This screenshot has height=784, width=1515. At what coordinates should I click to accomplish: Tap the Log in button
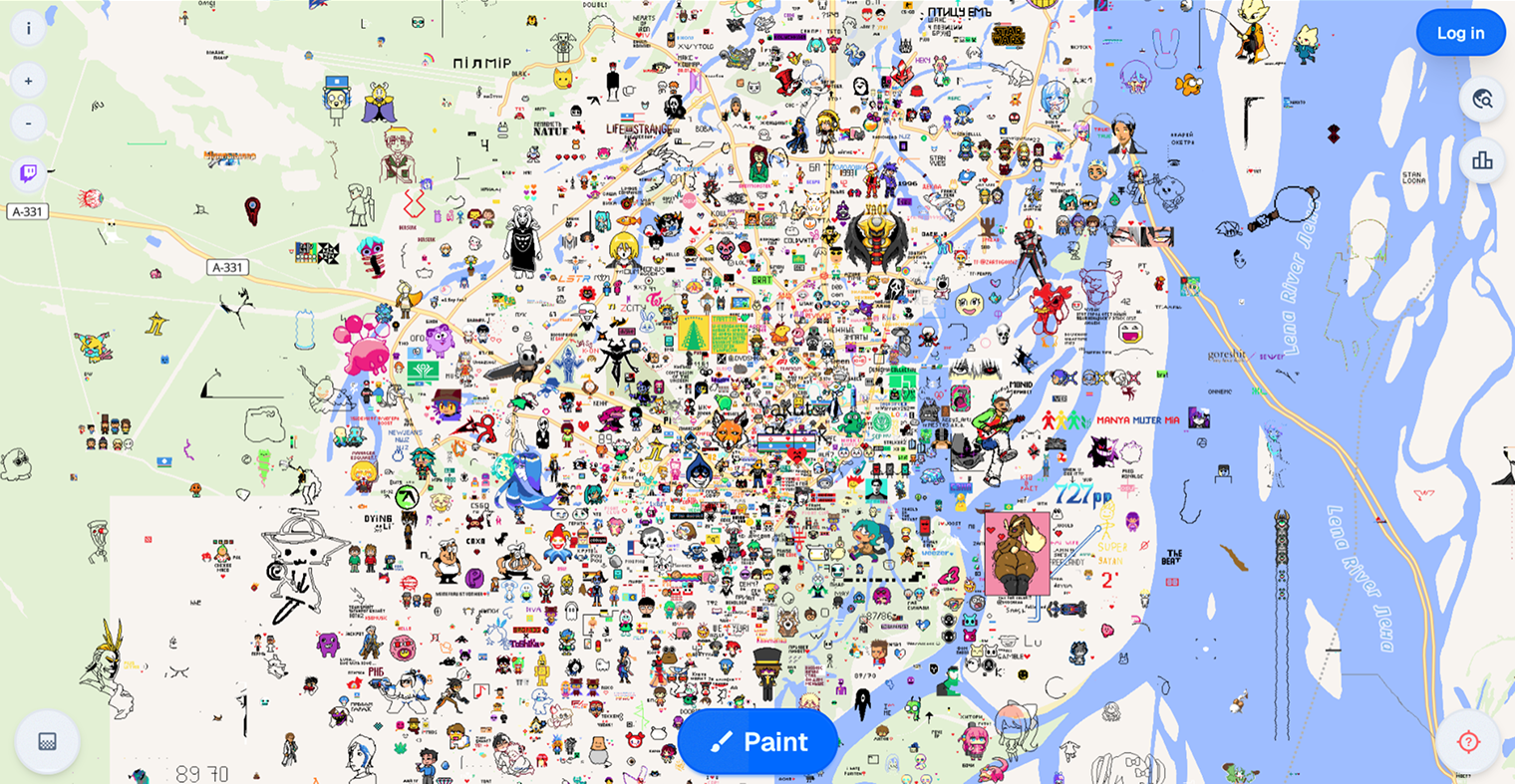tap(1460, 33)
